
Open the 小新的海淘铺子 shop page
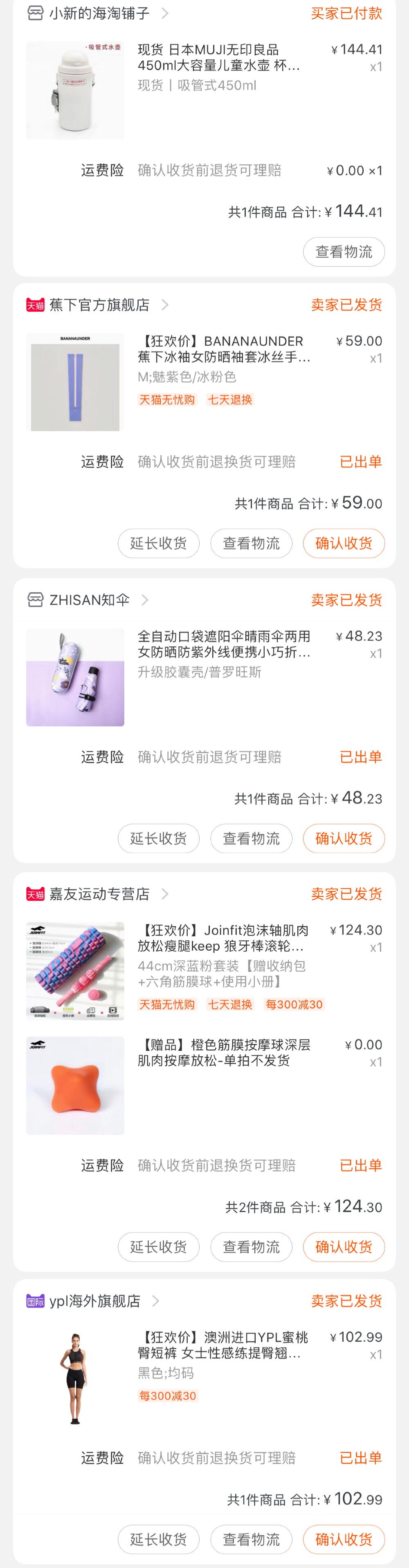point(99,13)
